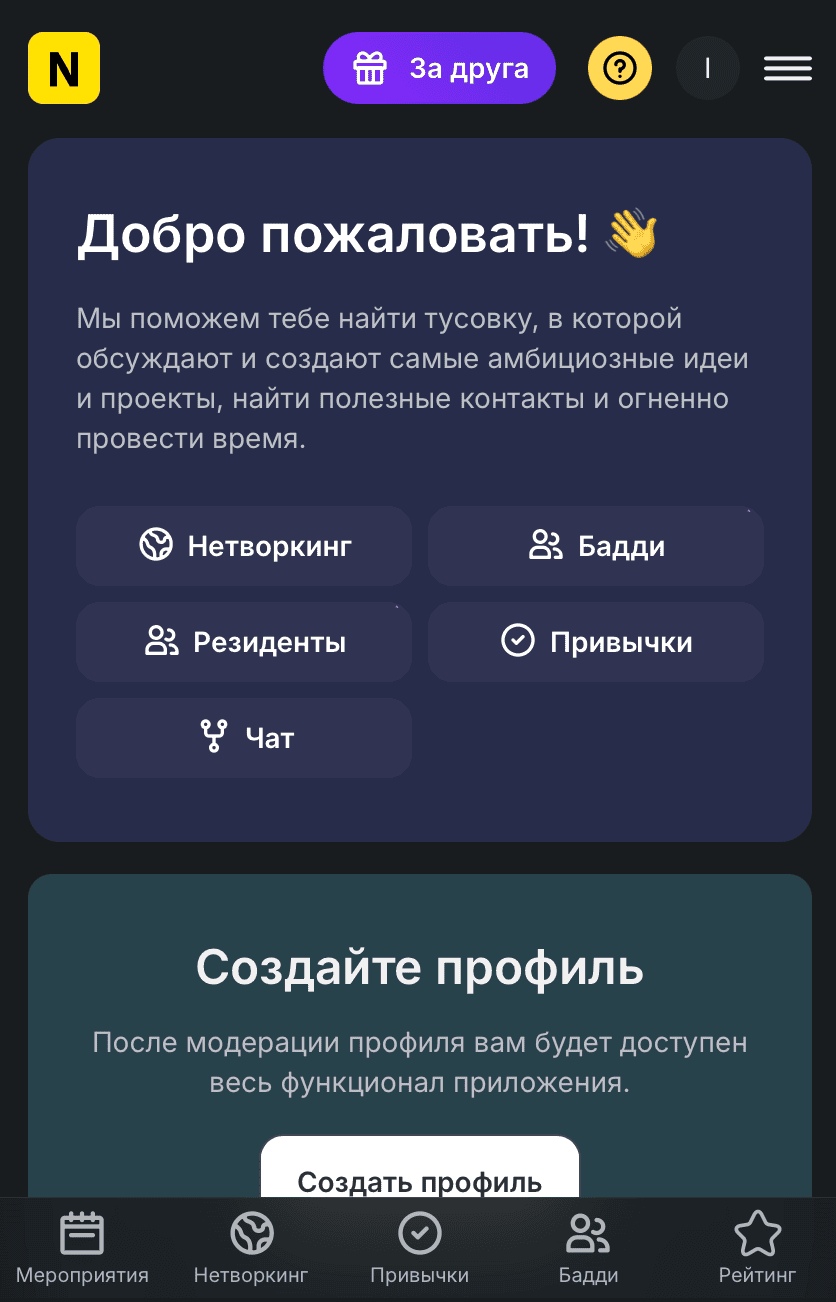Open the yellow help question mark icon
The image size is (836, 1302).
tap(620, 68)
